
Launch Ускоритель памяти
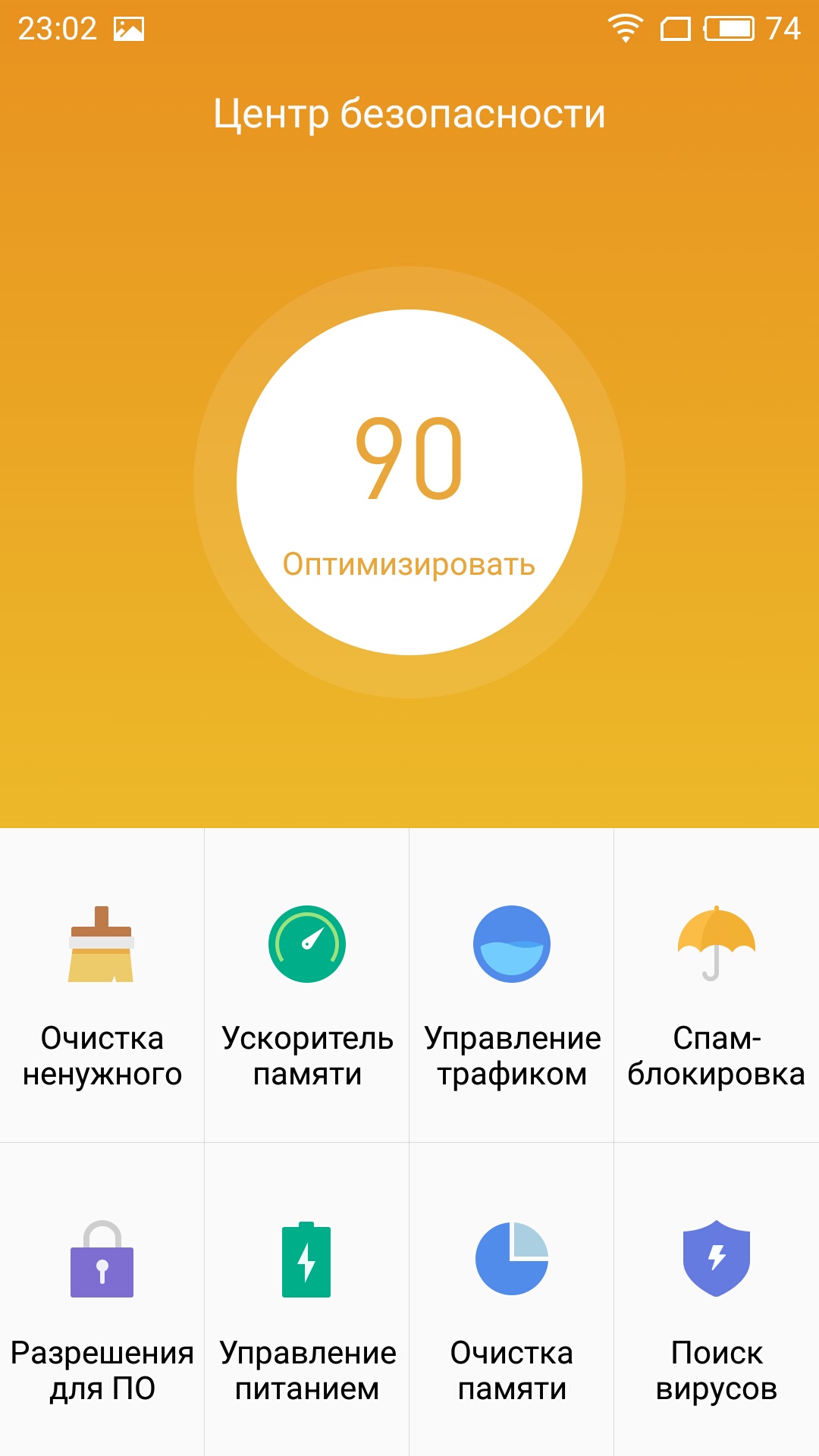307,985
